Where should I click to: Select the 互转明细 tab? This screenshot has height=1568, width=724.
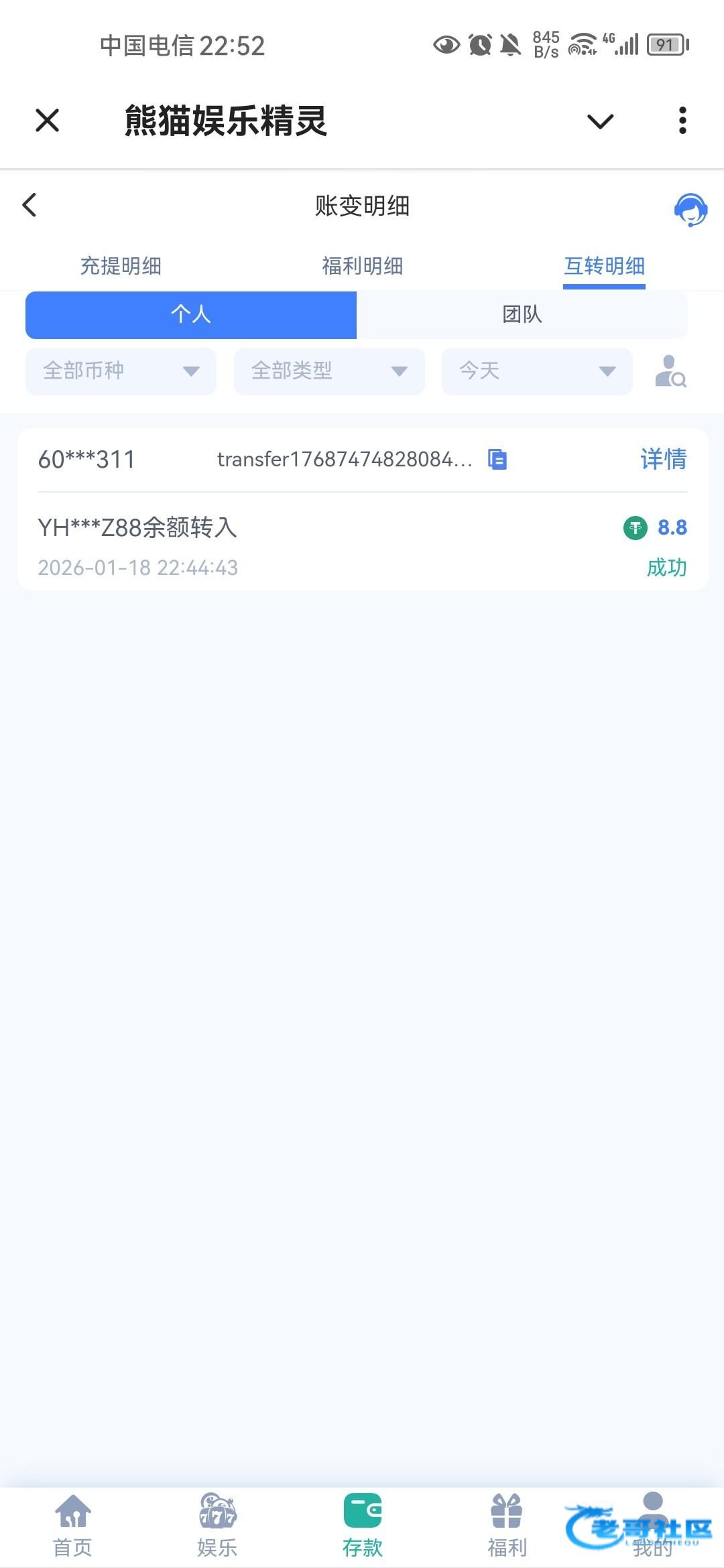click(x=604, y=266)
